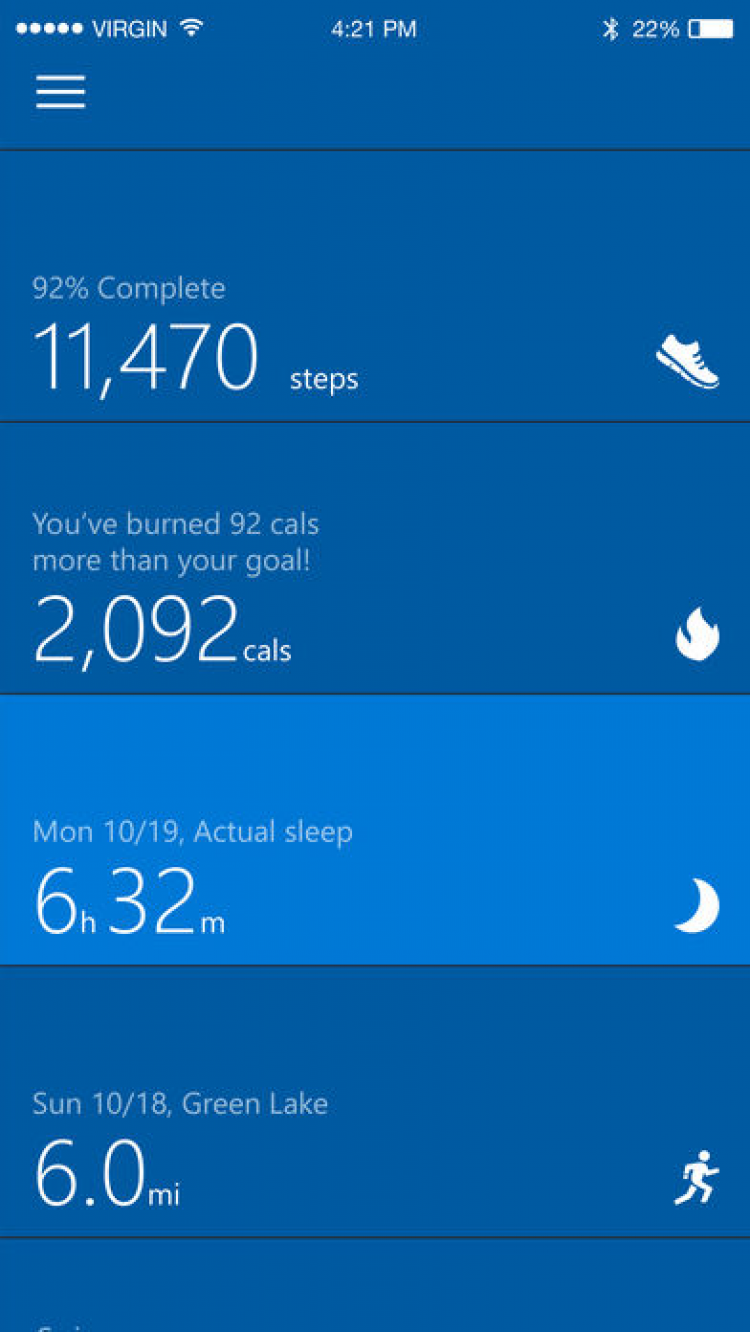
Task: Open the hamburger navigation menu
Action: tap(61, 92)
